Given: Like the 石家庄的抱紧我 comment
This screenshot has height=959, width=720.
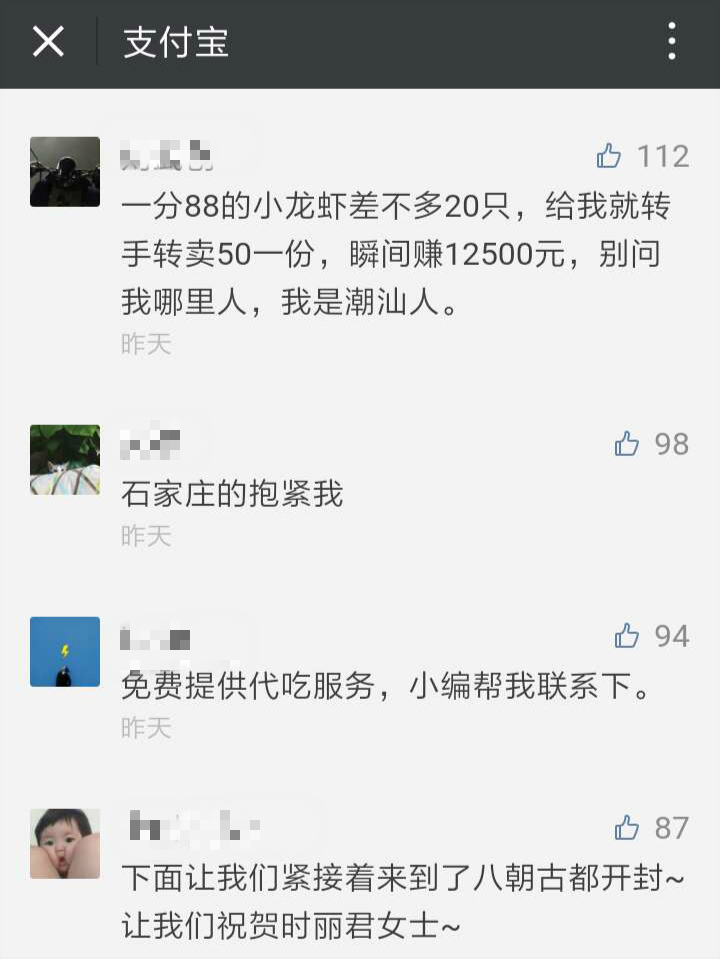Looking at the screenshot, I should point(627,444).
